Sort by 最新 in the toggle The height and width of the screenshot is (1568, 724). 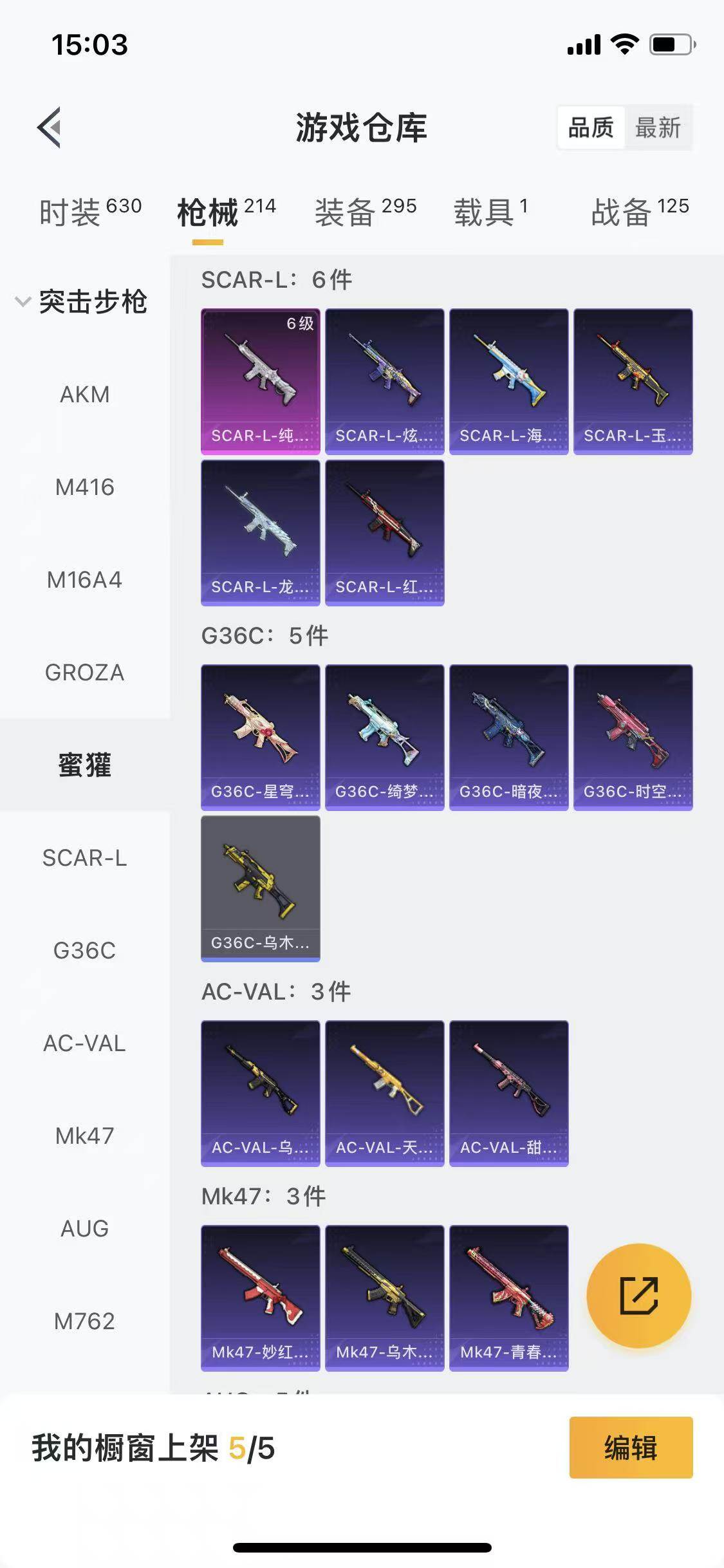click(x=657, y=127)
